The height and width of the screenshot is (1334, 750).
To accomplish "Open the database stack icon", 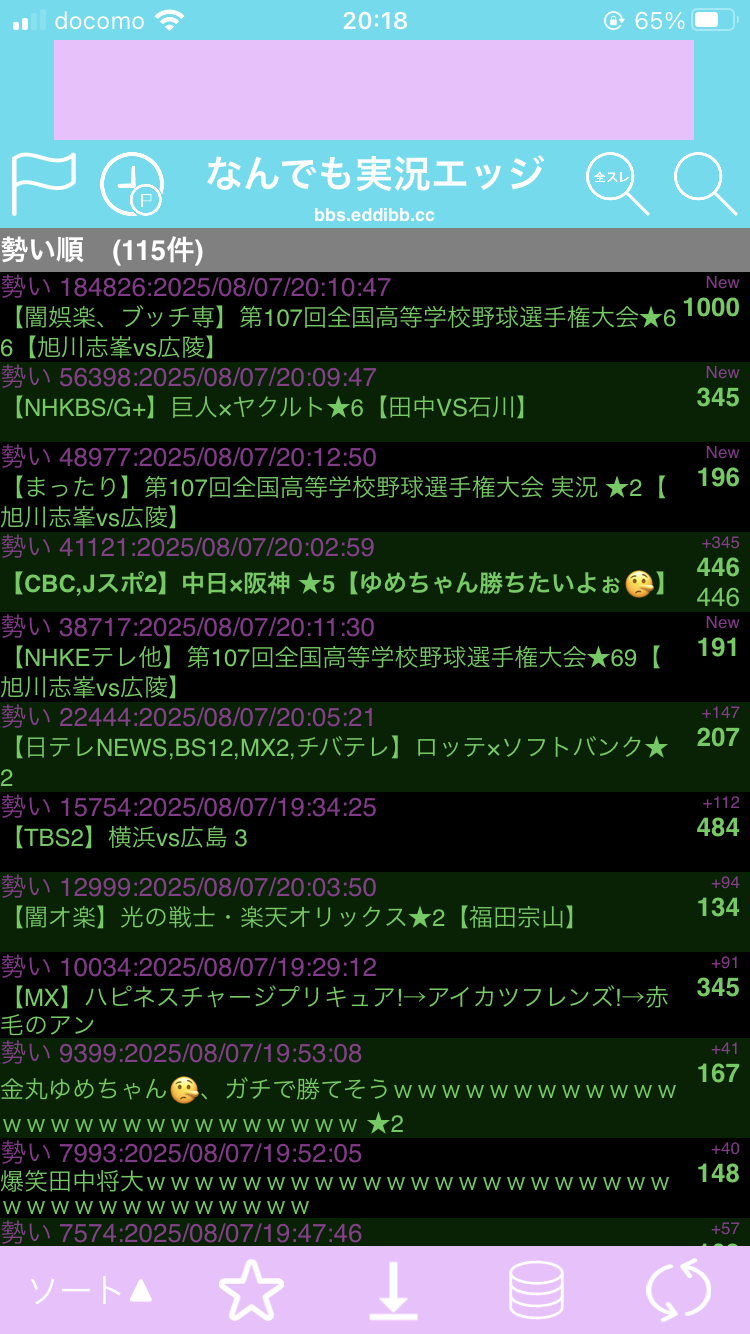I will click(x=536, y=1290).
